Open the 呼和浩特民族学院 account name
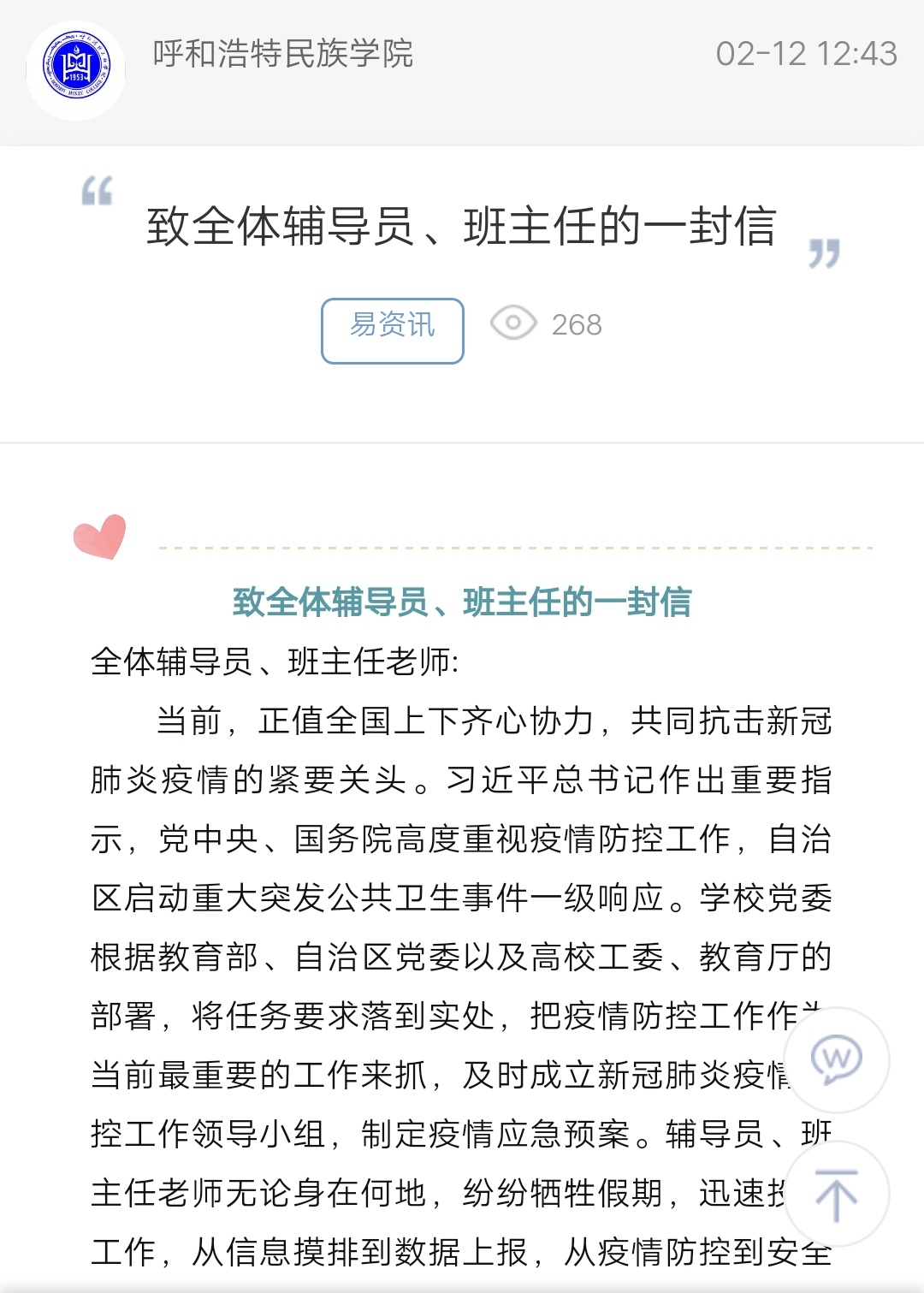924x1293 pixels. (x=282, y=54)
